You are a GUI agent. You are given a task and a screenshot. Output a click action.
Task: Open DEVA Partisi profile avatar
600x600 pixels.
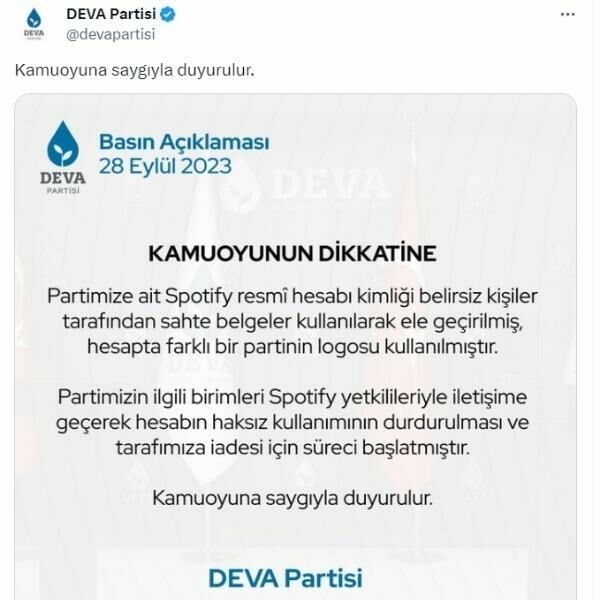(x=34, y=24)
